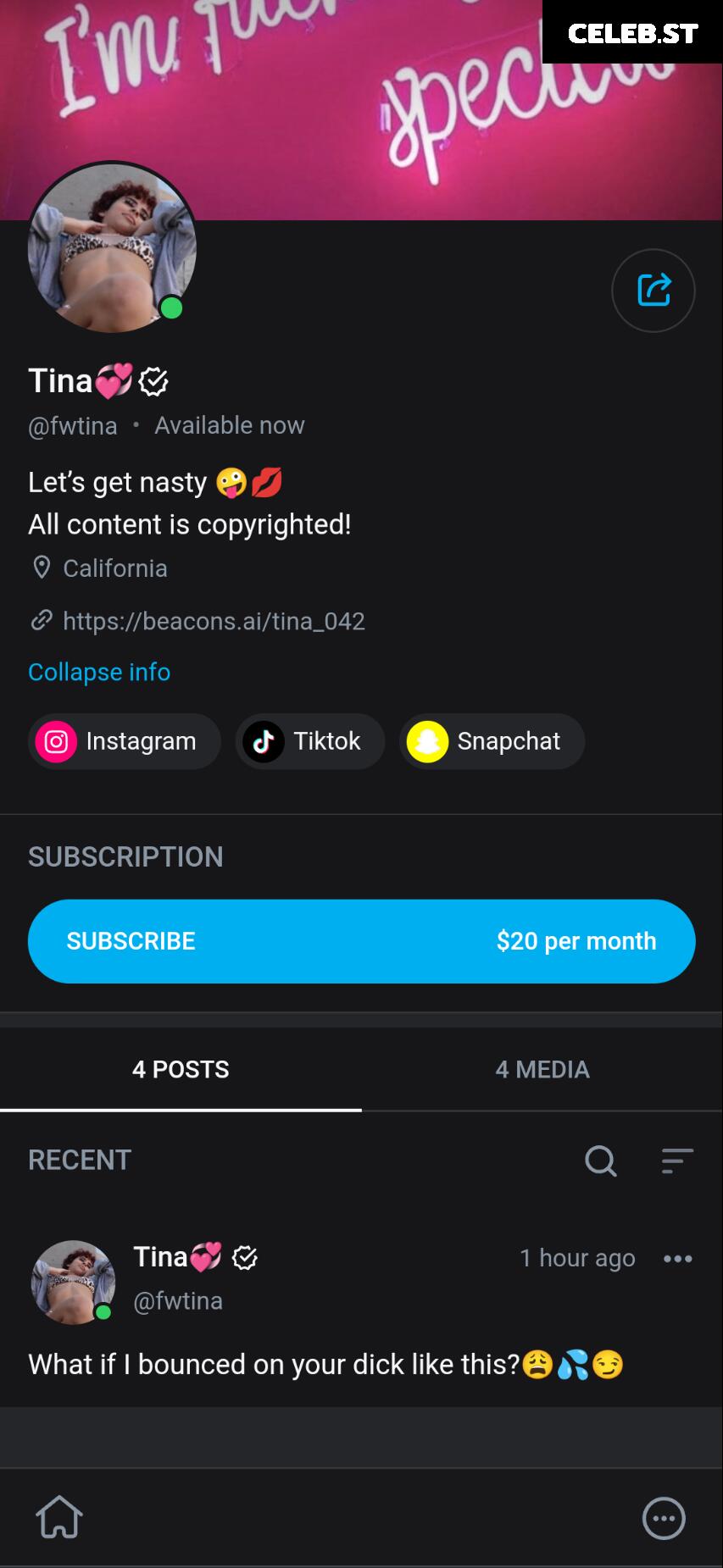Open the post's three-dot options menu
This screenshot has height=1568, width=723.
pos(678,1259)
